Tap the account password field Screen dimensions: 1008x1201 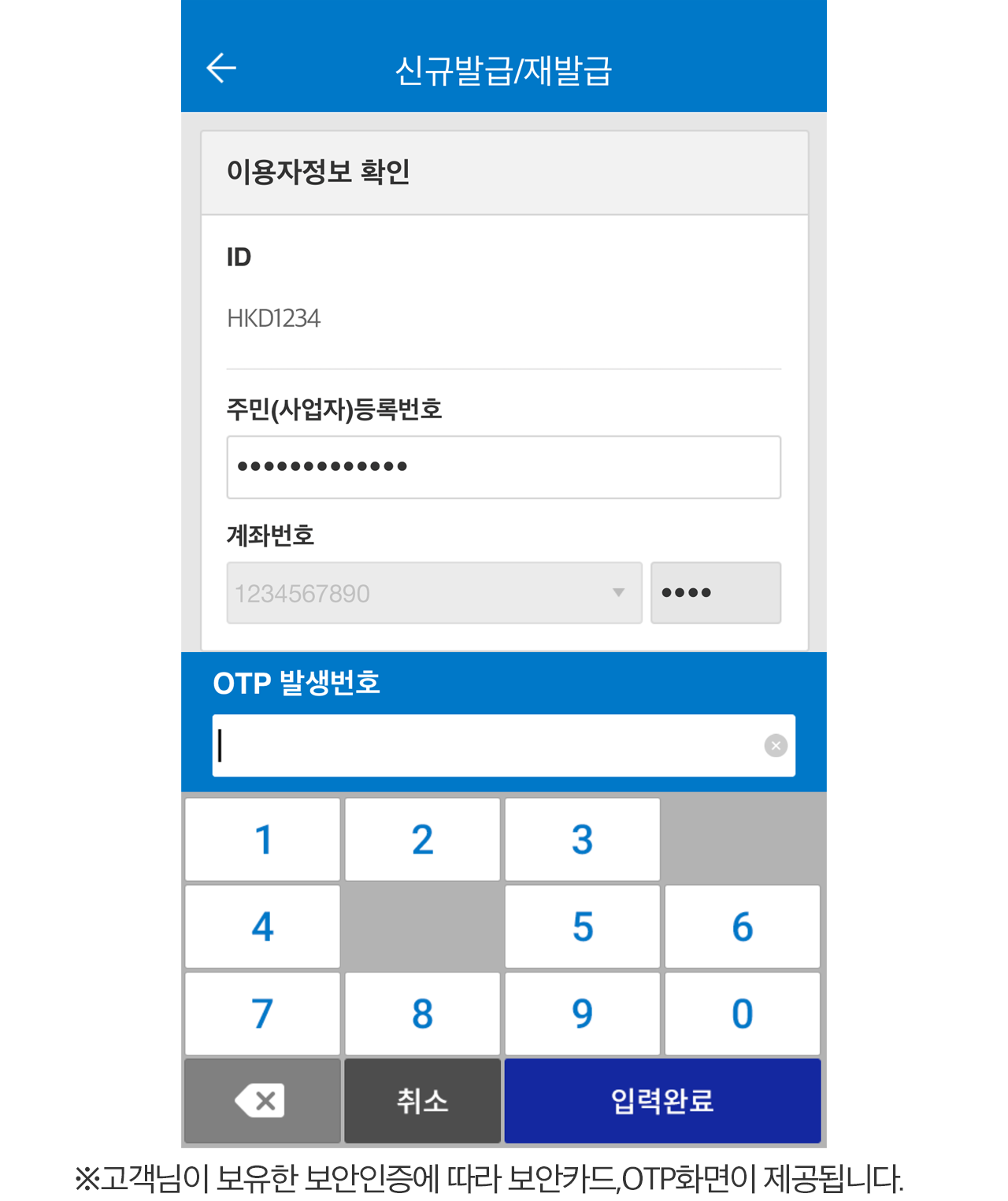716,593
